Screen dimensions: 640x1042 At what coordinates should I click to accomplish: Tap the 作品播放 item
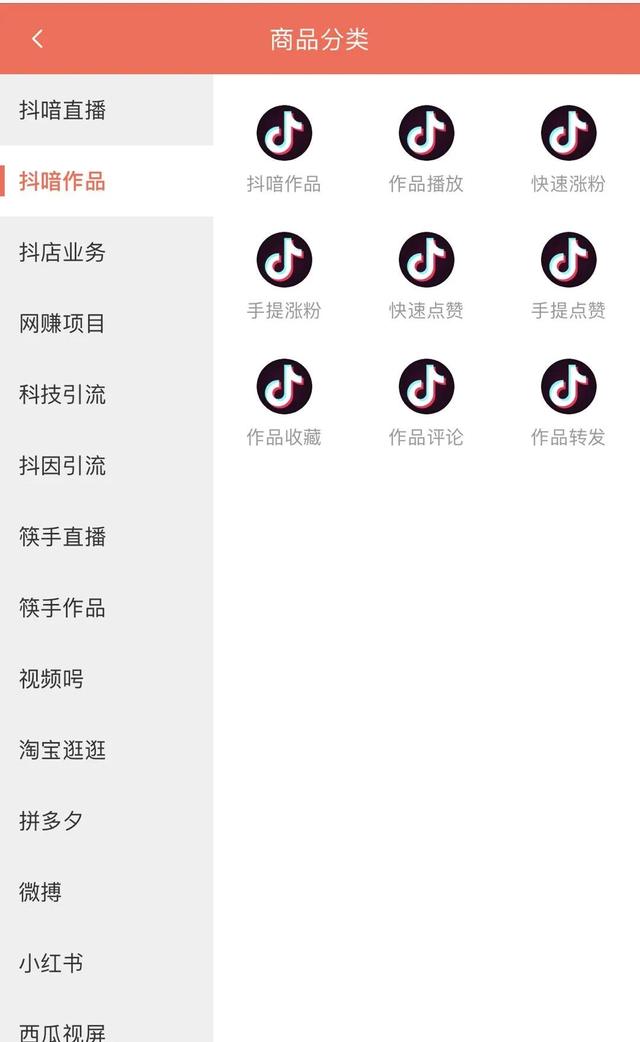(x=426, y=150)
